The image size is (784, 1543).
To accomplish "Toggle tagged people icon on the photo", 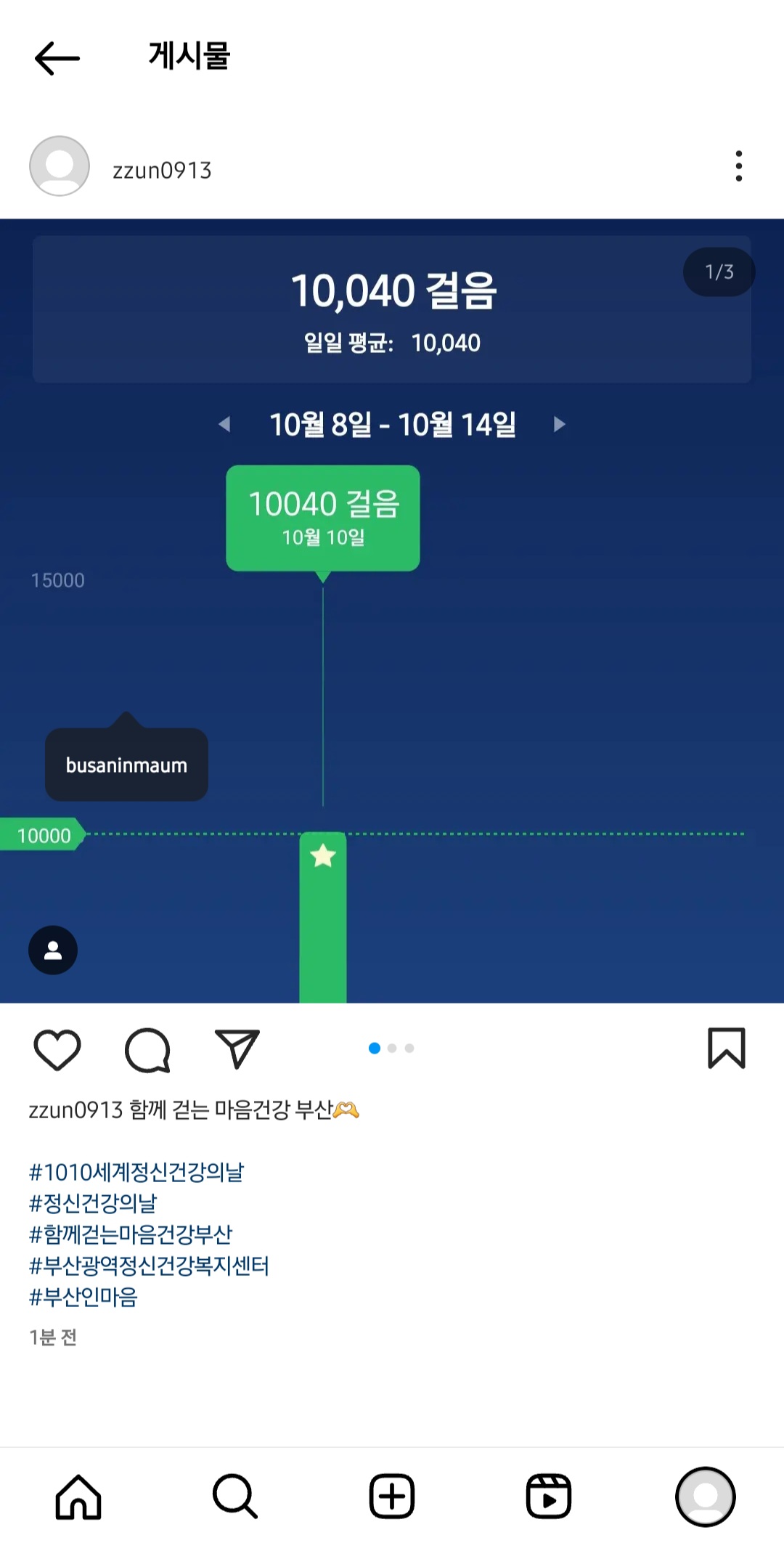I will (x=53, y=950).
